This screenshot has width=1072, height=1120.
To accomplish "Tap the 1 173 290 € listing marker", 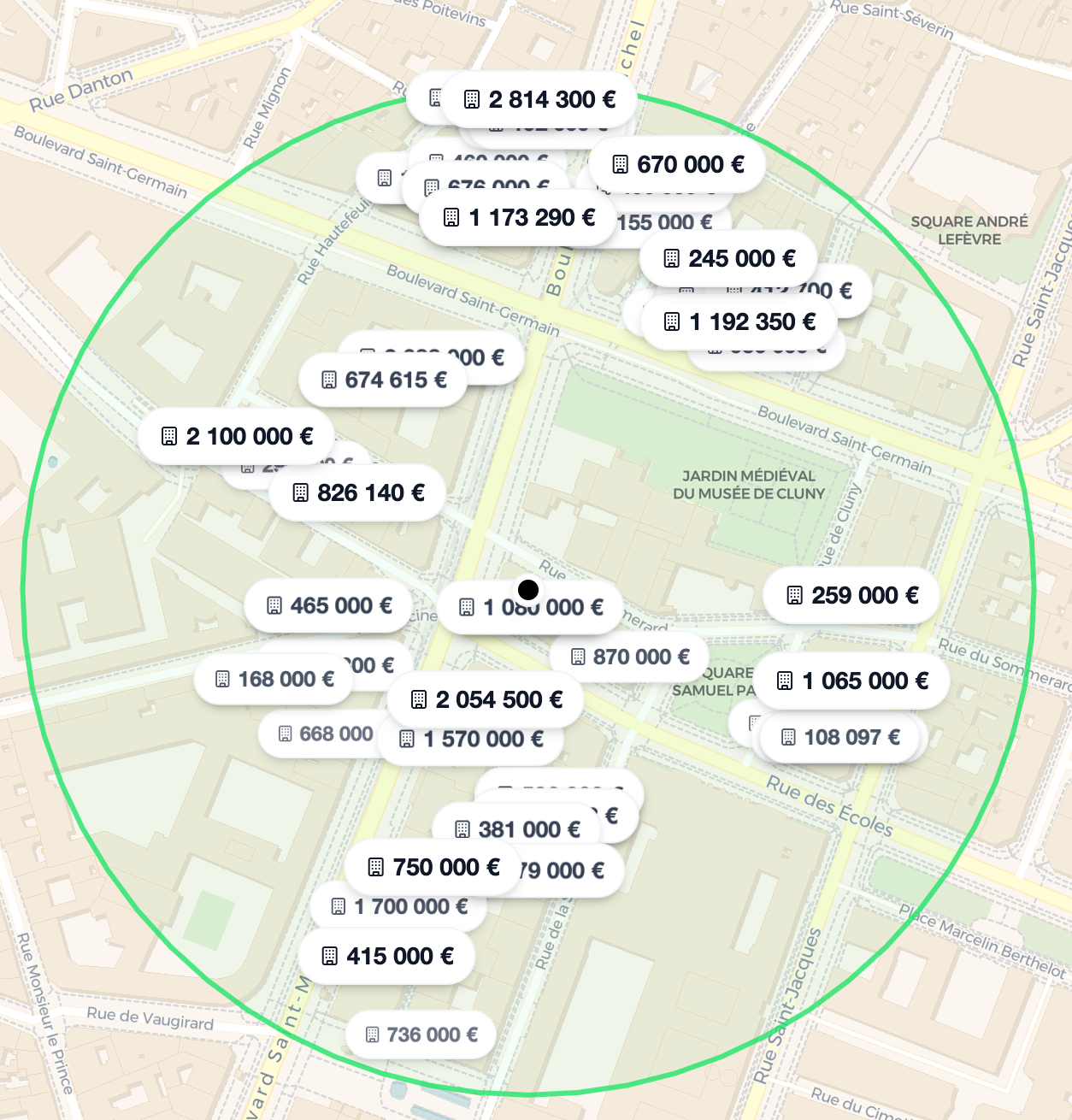I will pyautogui.click(x=519, y=218).
